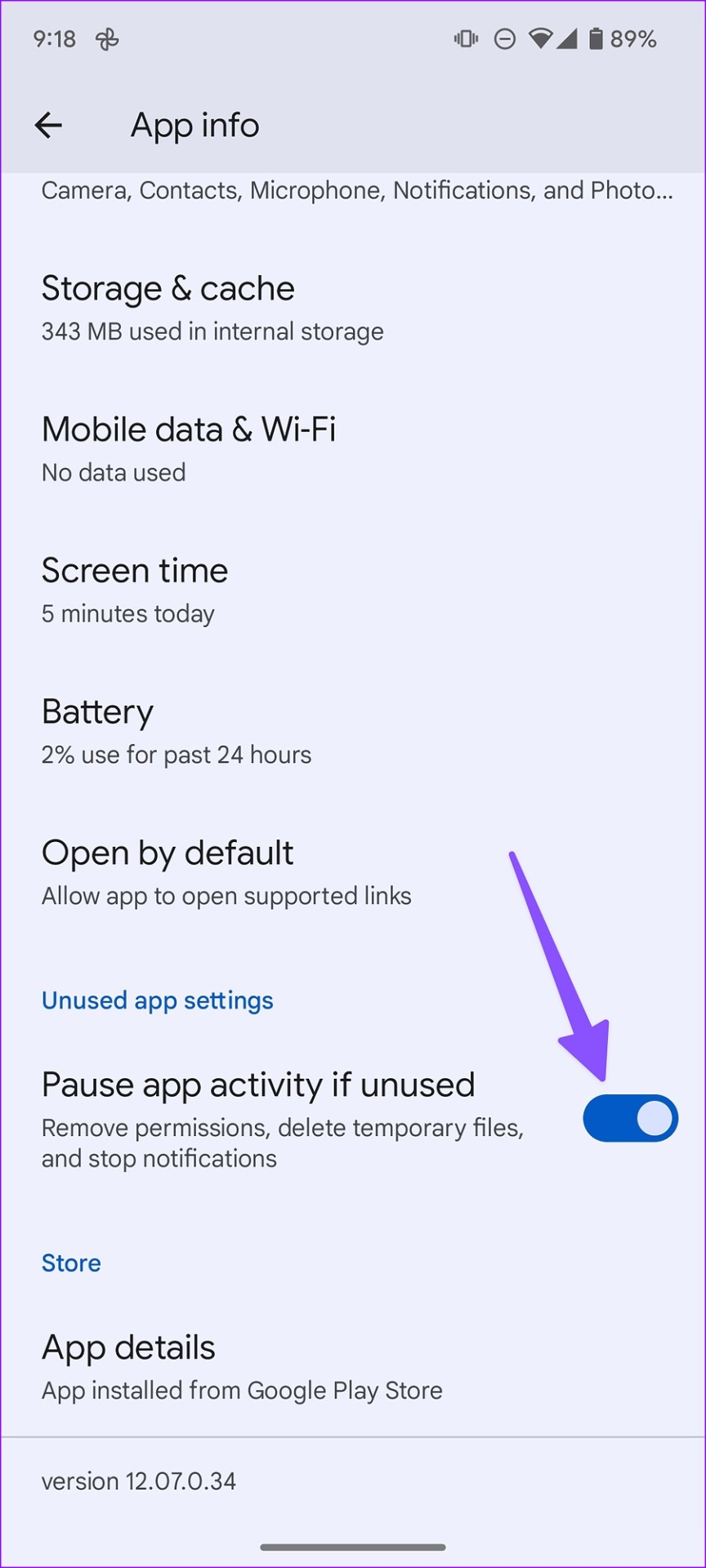The width and height of the screenshot is (706, 1568).
Task: Open App details in Play Store
Action: pos(242,1367)
